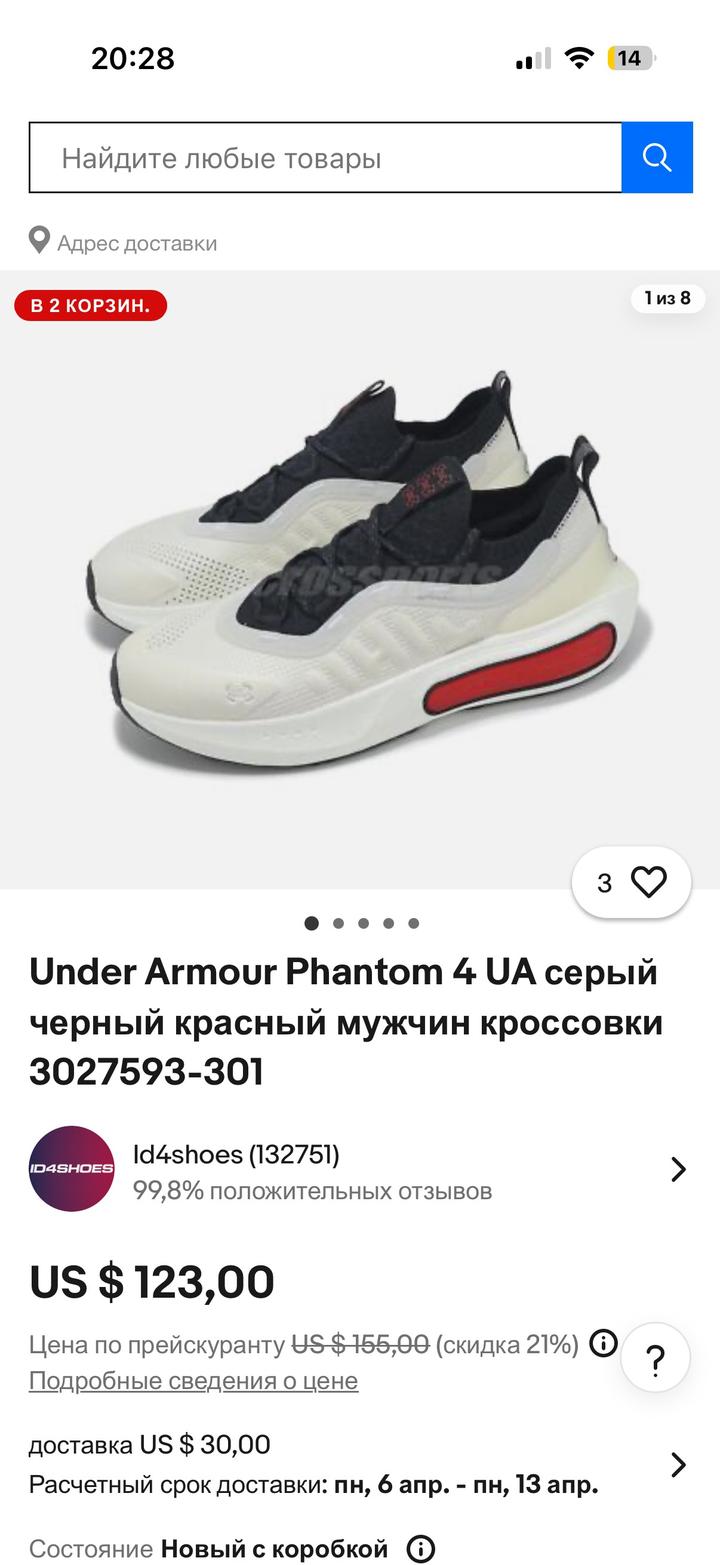Open the Under Armour sneaker photo
This screenshot has height=1565, width=720.
(360, 580)
